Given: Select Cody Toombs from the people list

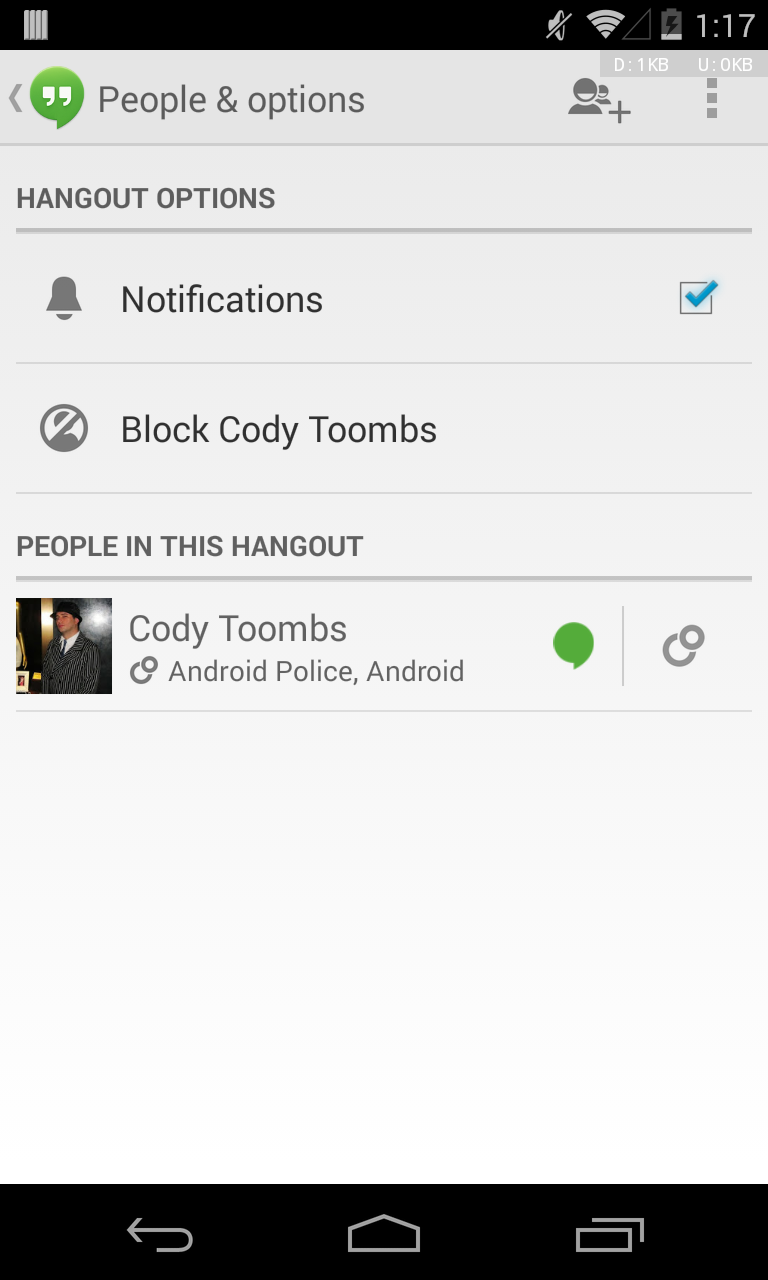Looking at the screenshot, I should 236,628.
